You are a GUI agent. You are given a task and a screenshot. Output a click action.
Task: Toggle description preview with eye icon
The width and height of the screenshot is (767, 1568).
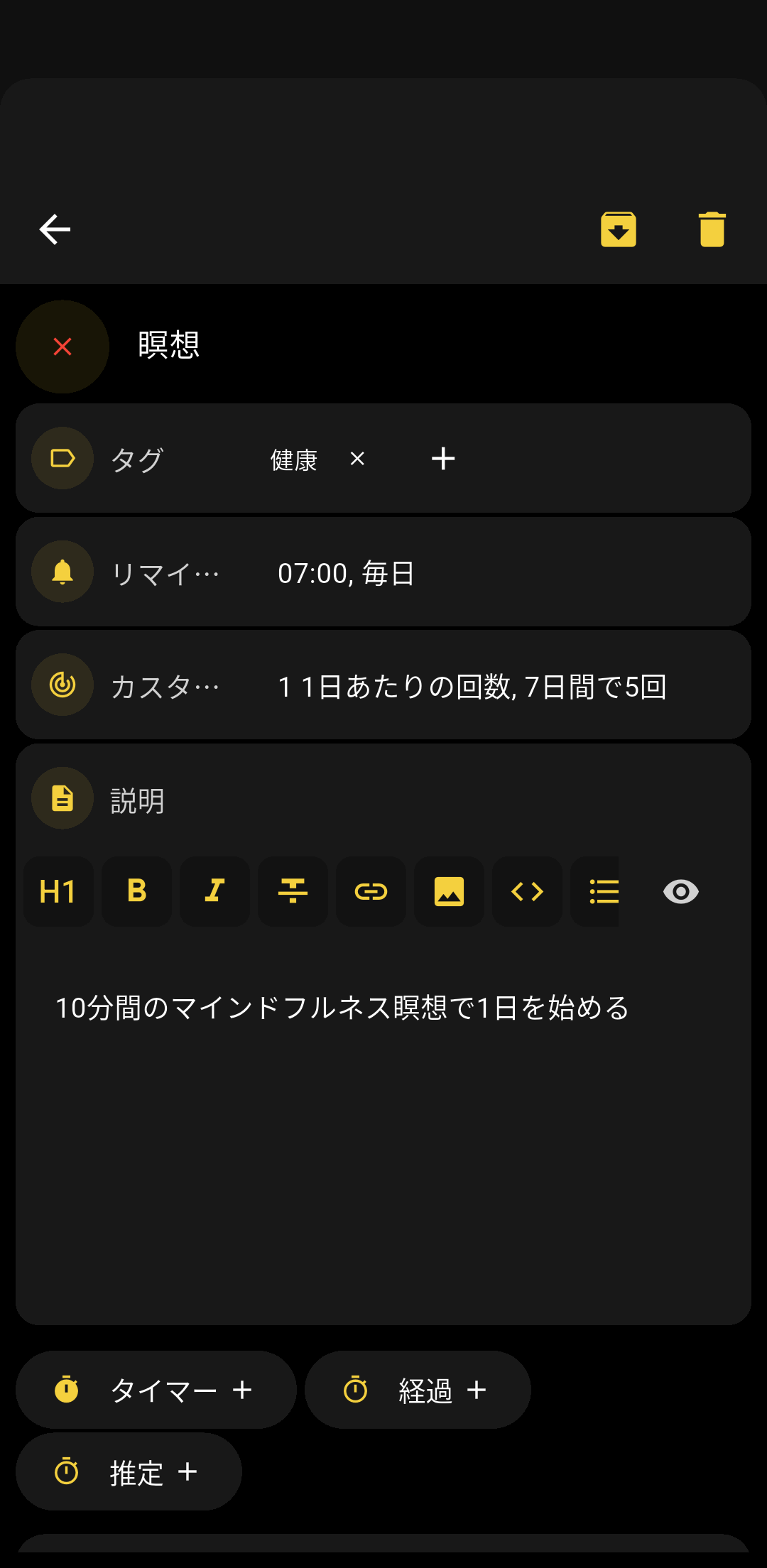click(680, 891)
